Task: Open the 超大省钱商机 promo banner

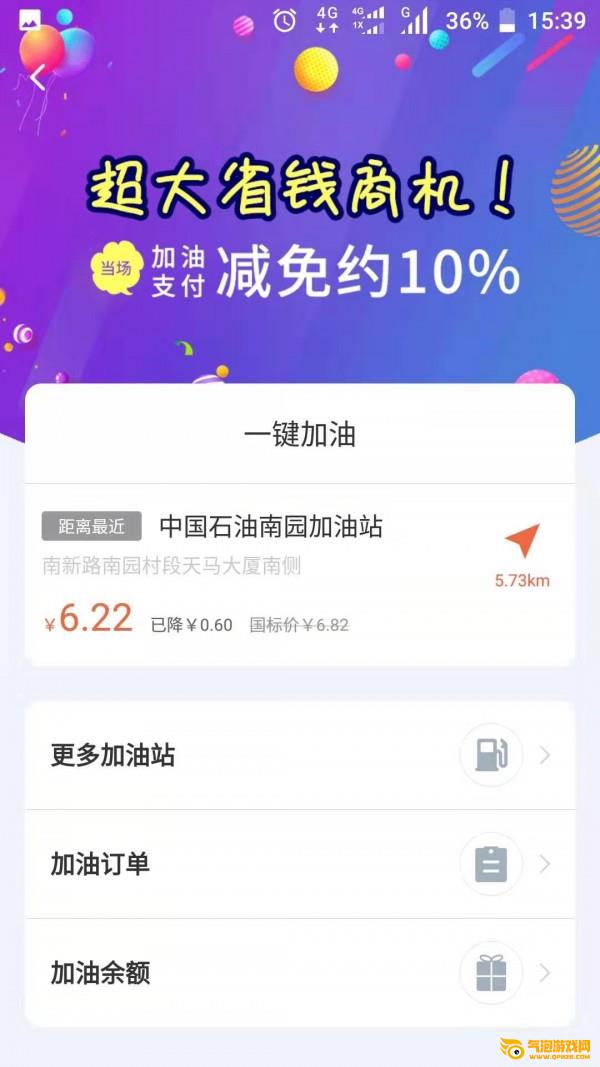Action: [300, 235]
